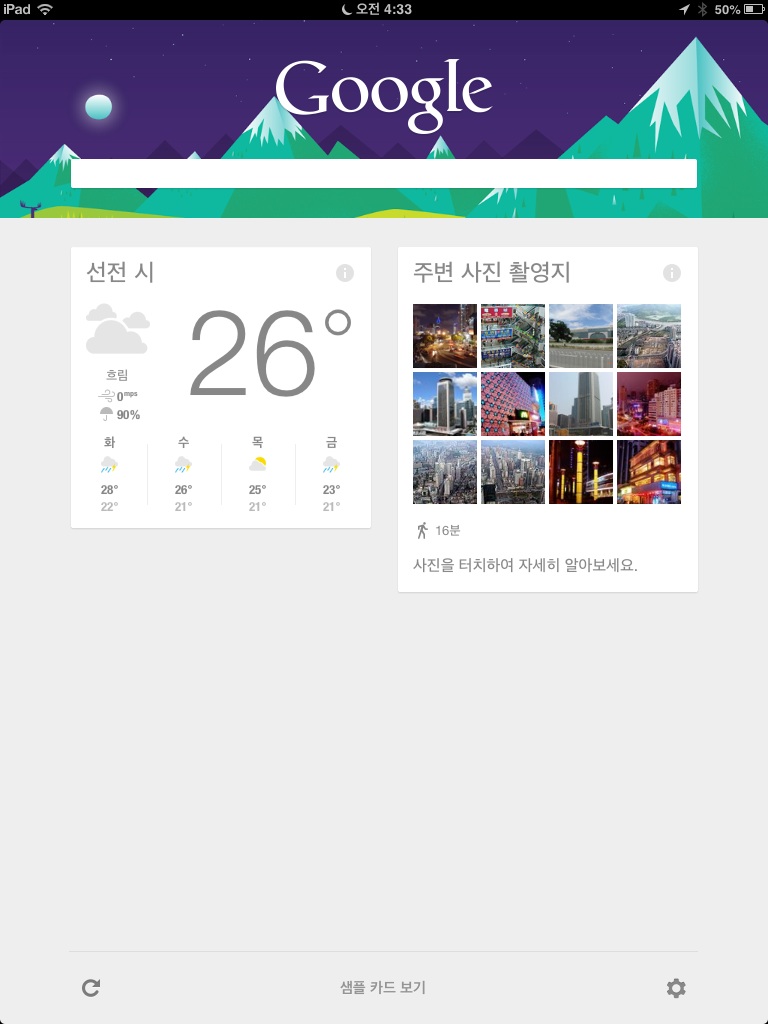Screen dimensions: 768x1024
Task: Open info icon on 주변 사진 촬영지 card
Action: pyautogui.click(x=672, y=273)
